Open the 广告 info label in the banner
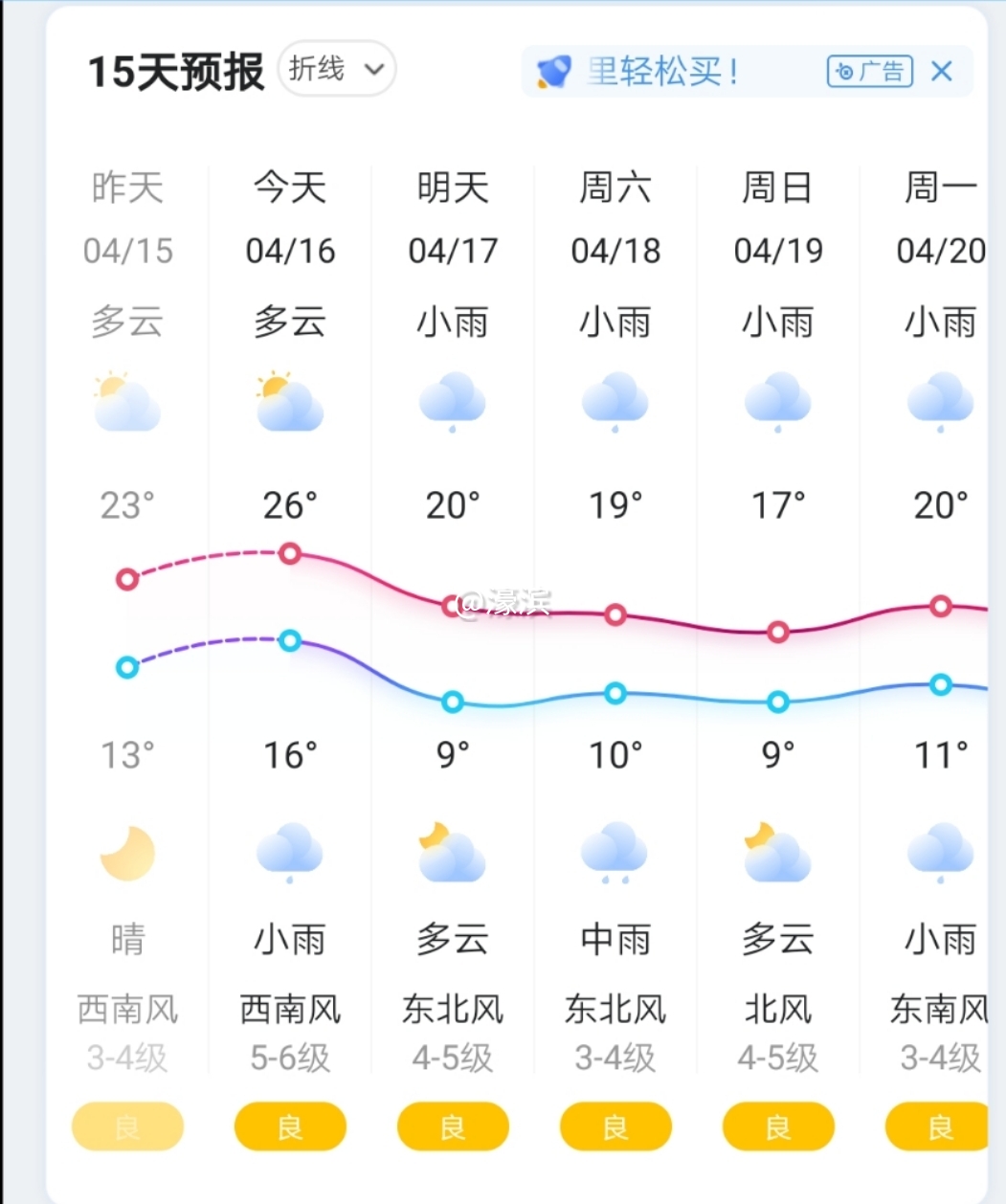Image resolution: width=1006 pixels, height=1204 pixels. point(867,72)
